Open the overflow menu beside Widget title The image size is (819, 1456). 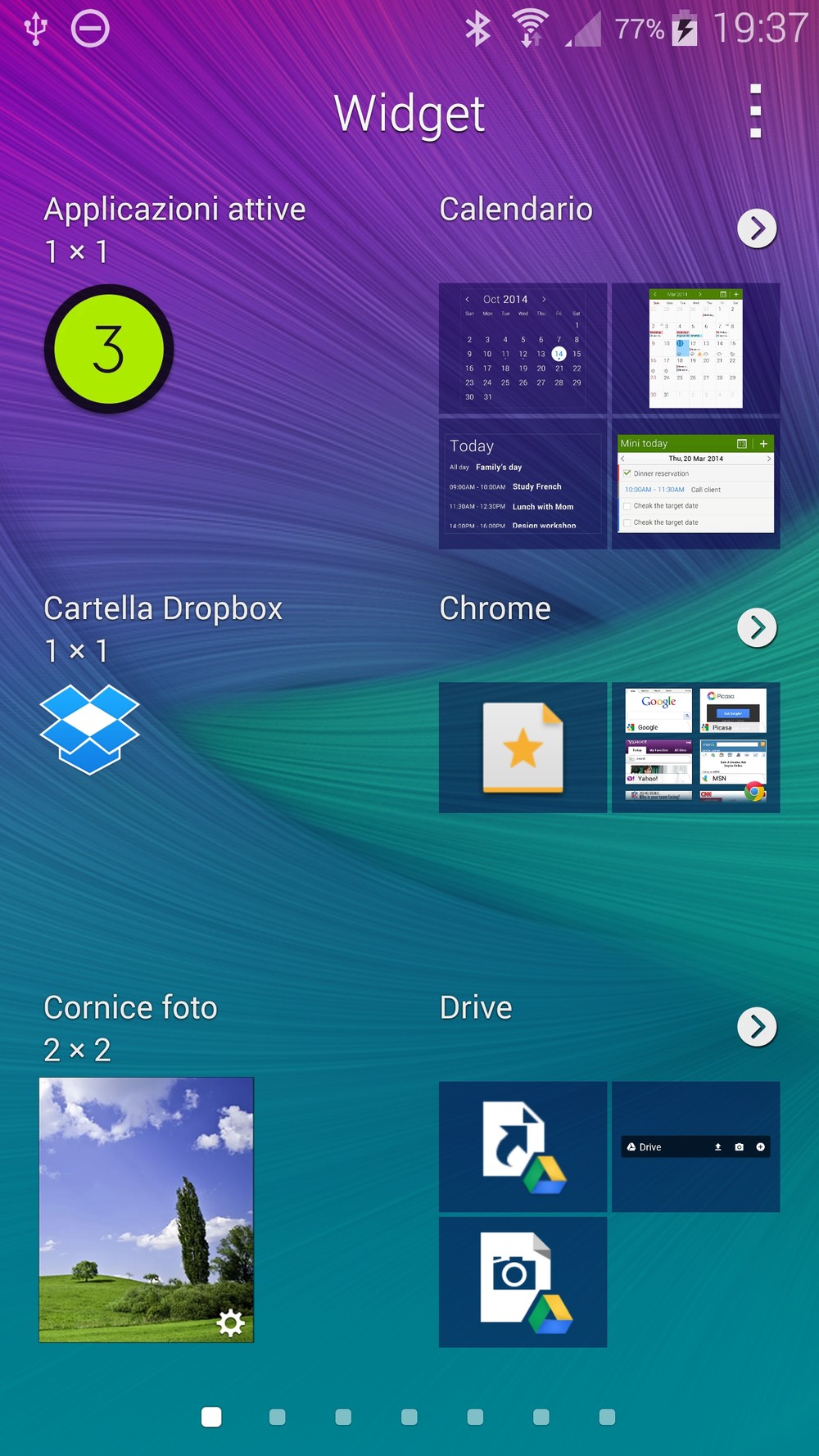[x=755, y=111]
